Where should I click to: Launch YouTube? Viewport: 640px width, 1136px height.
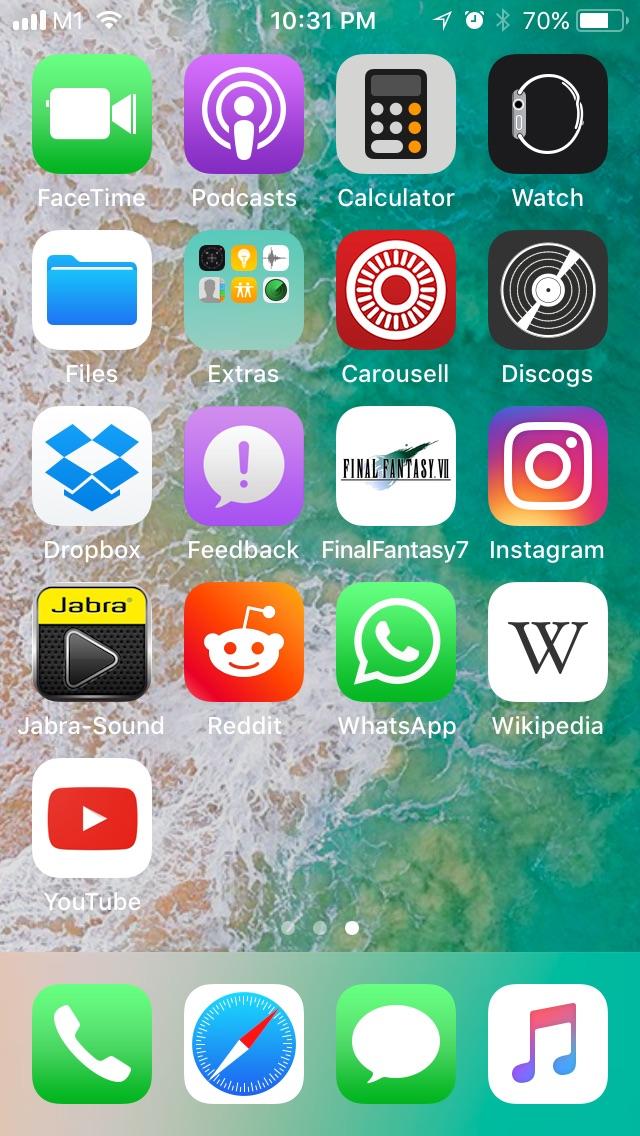pos(92,818)
